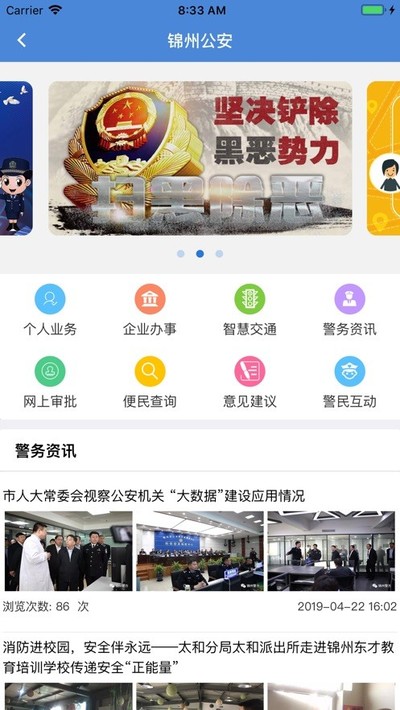400x710 pixels.
Task: Open 意见建议 feedback
Action: pyautogui.click(x=250, y=383)
